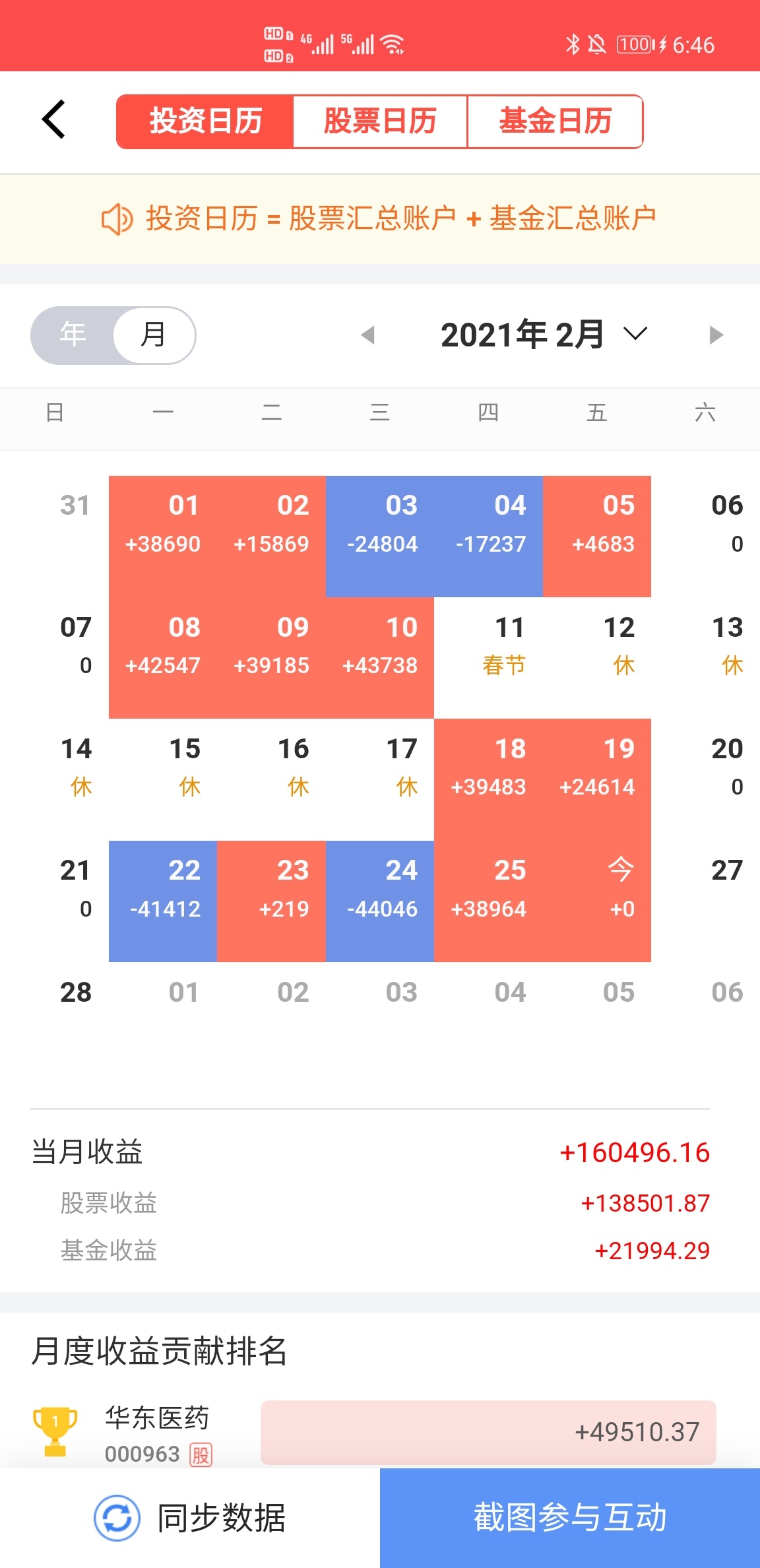Switch to the 股票日历 tab
The height and width of the screenshot is (1568, 760).
coord(380,121)
